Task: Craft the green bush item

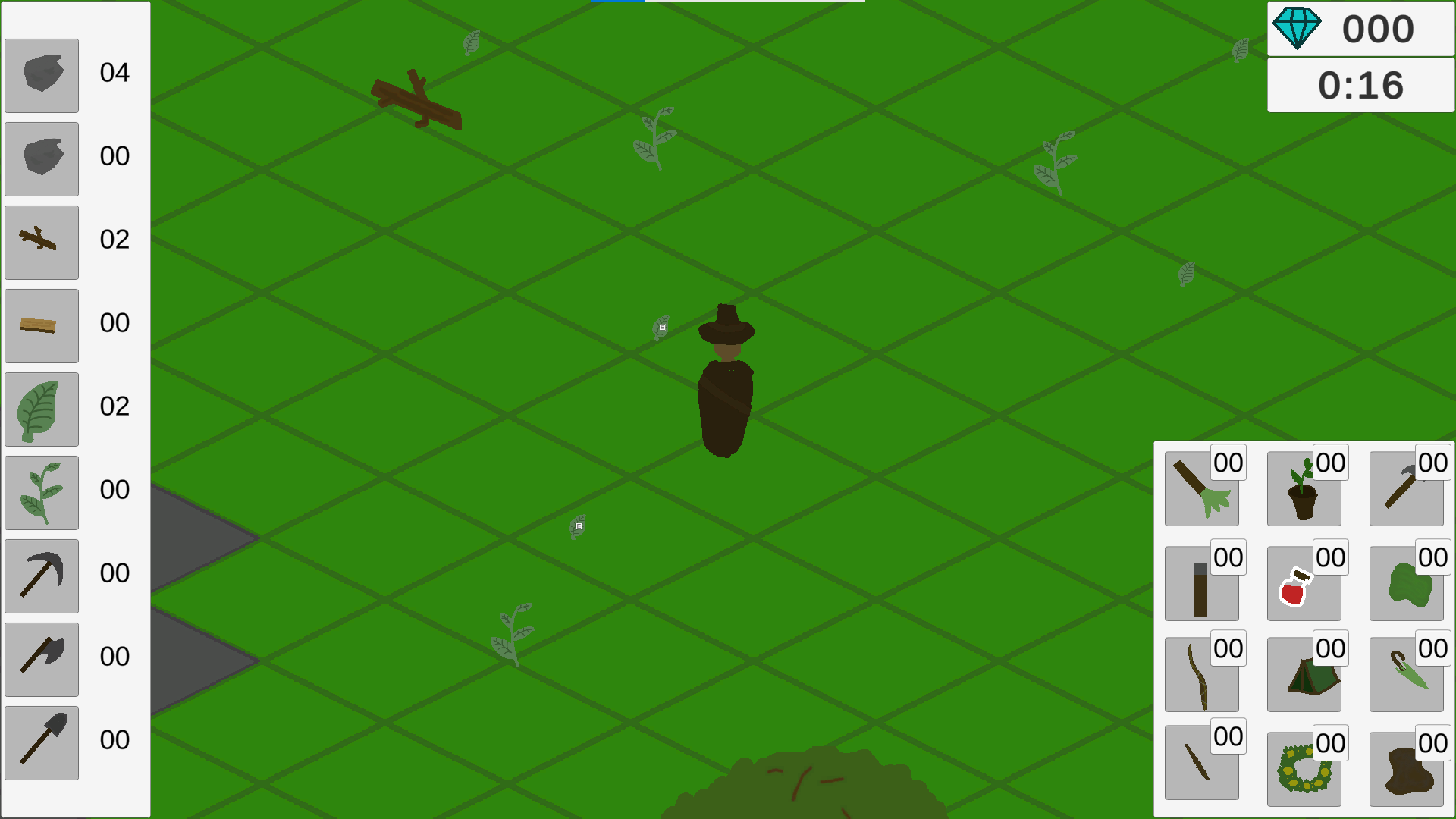Action: (x=1406, y=585)
